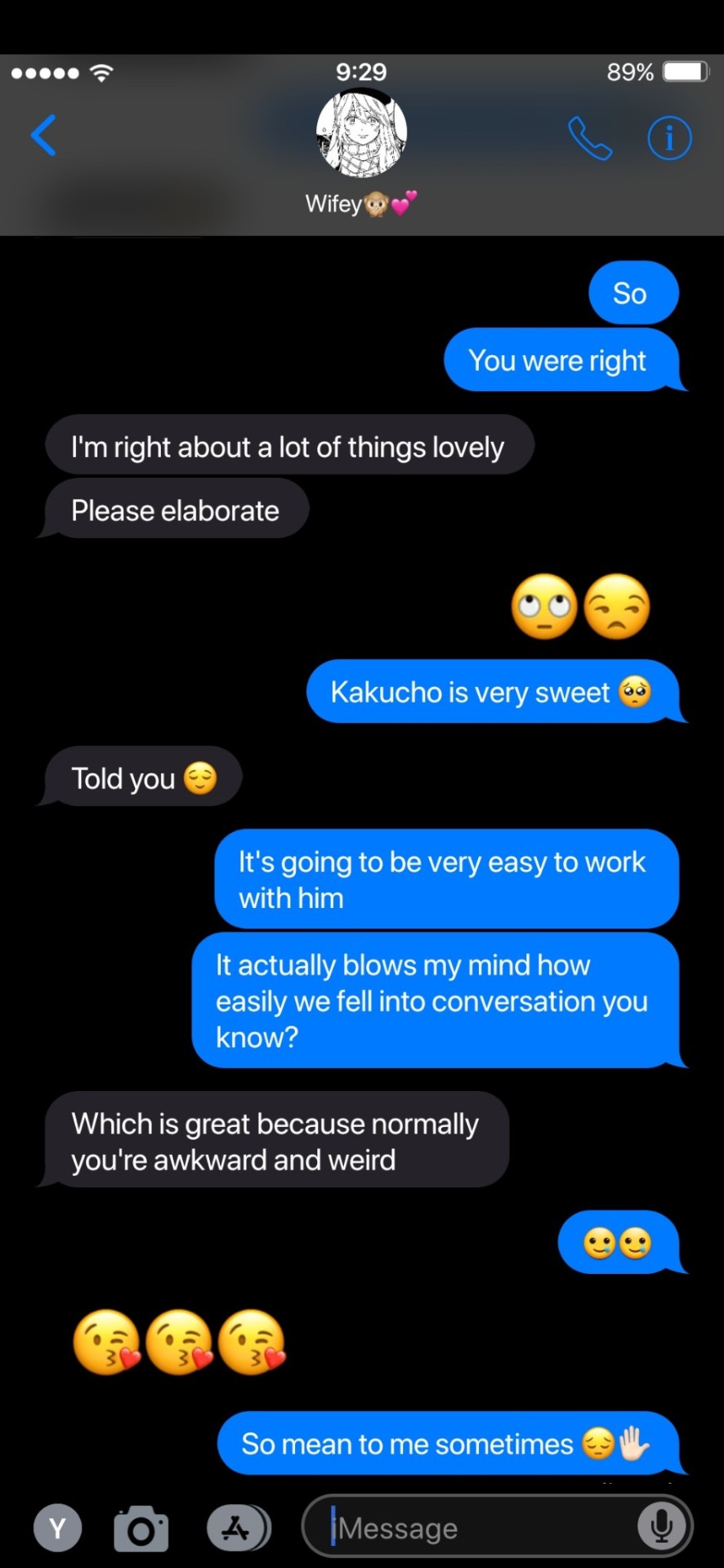Tap the Y button beside the camera
This screenshot has width=724, height=1568.
tap(57, 1527)
